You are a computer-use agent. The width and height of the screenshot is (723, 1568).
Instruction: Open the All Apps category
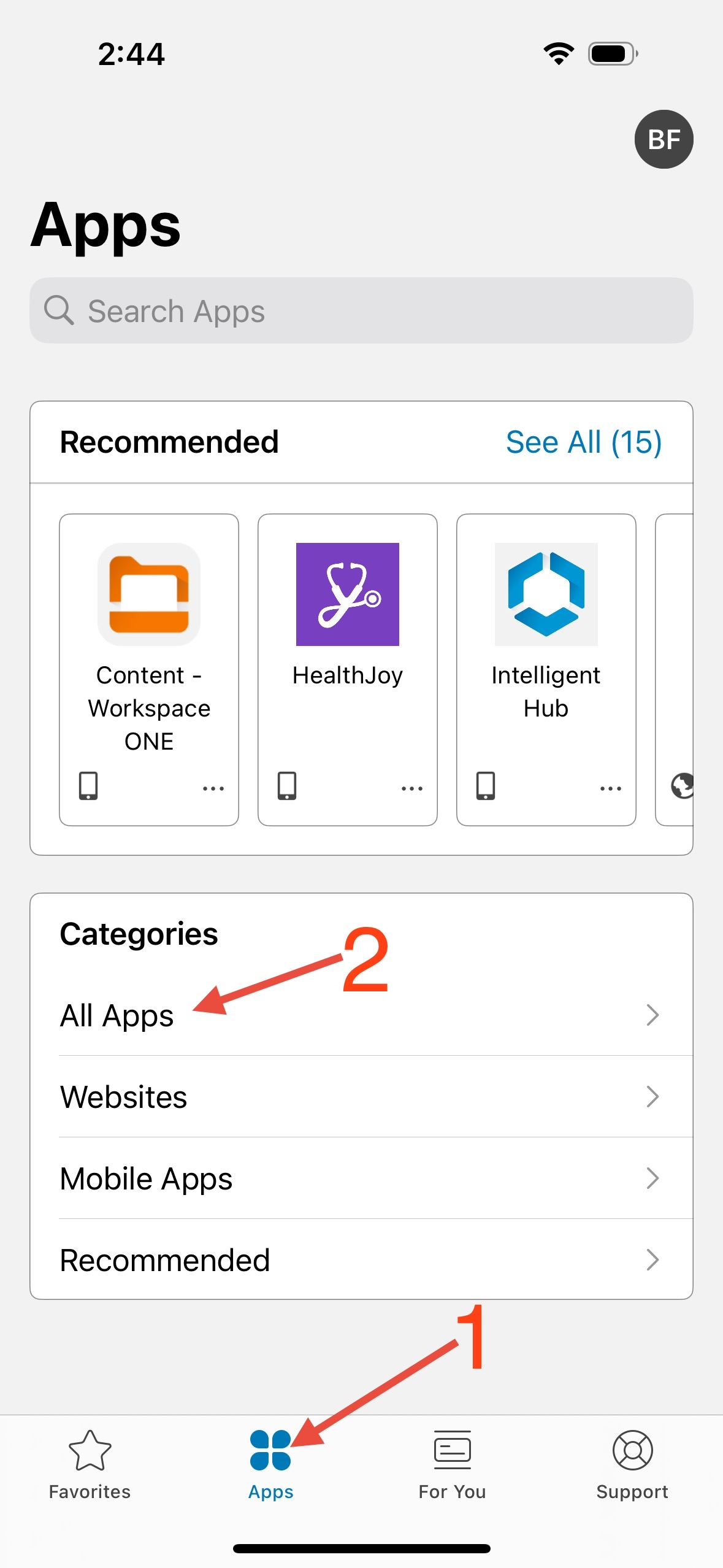[361, 1015]
